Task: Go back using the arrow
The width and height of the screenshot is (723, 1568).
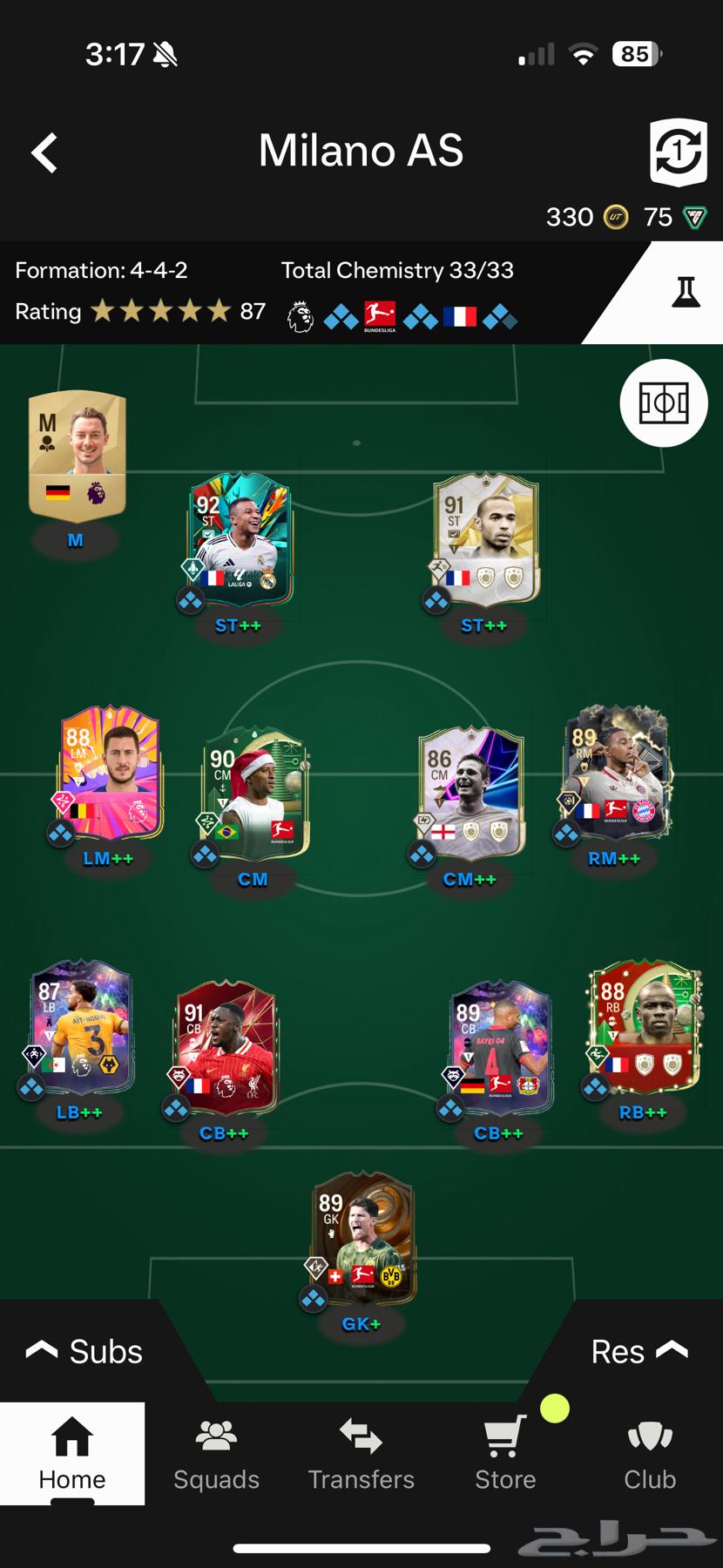Action: (x=45, y=153)
